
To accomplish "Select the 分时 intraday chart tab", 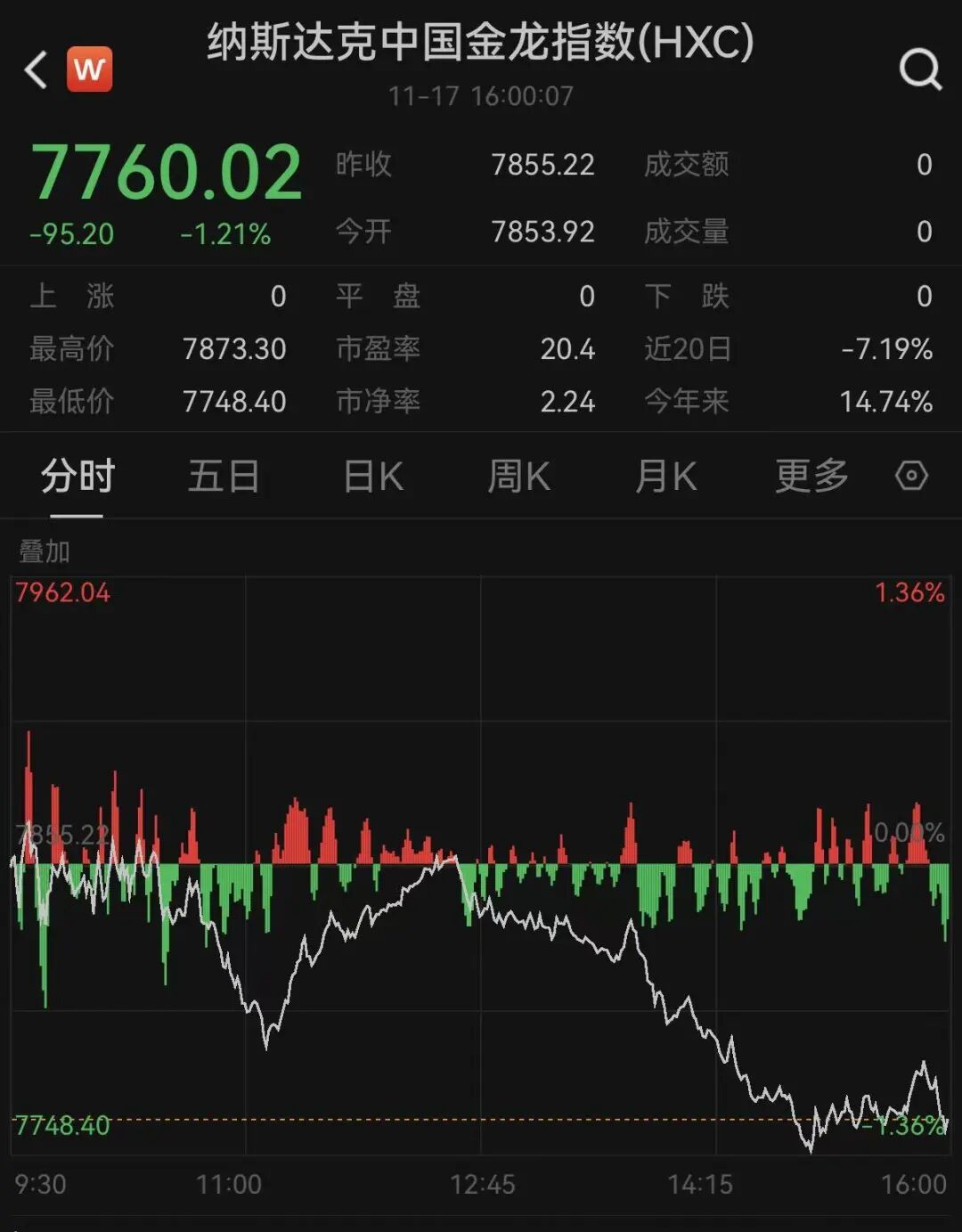I will (x=77, y=477).
